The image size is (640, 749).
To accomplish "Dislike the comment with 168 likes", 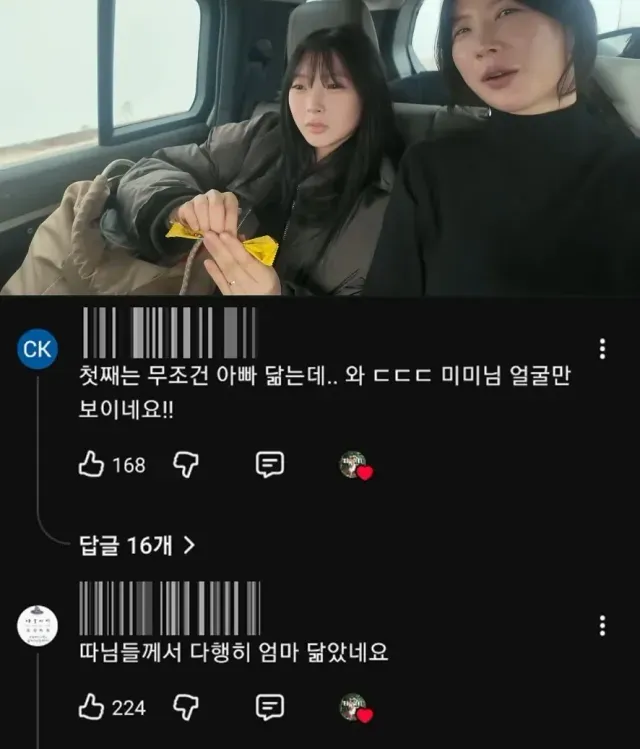I will (x=186, y=465).
